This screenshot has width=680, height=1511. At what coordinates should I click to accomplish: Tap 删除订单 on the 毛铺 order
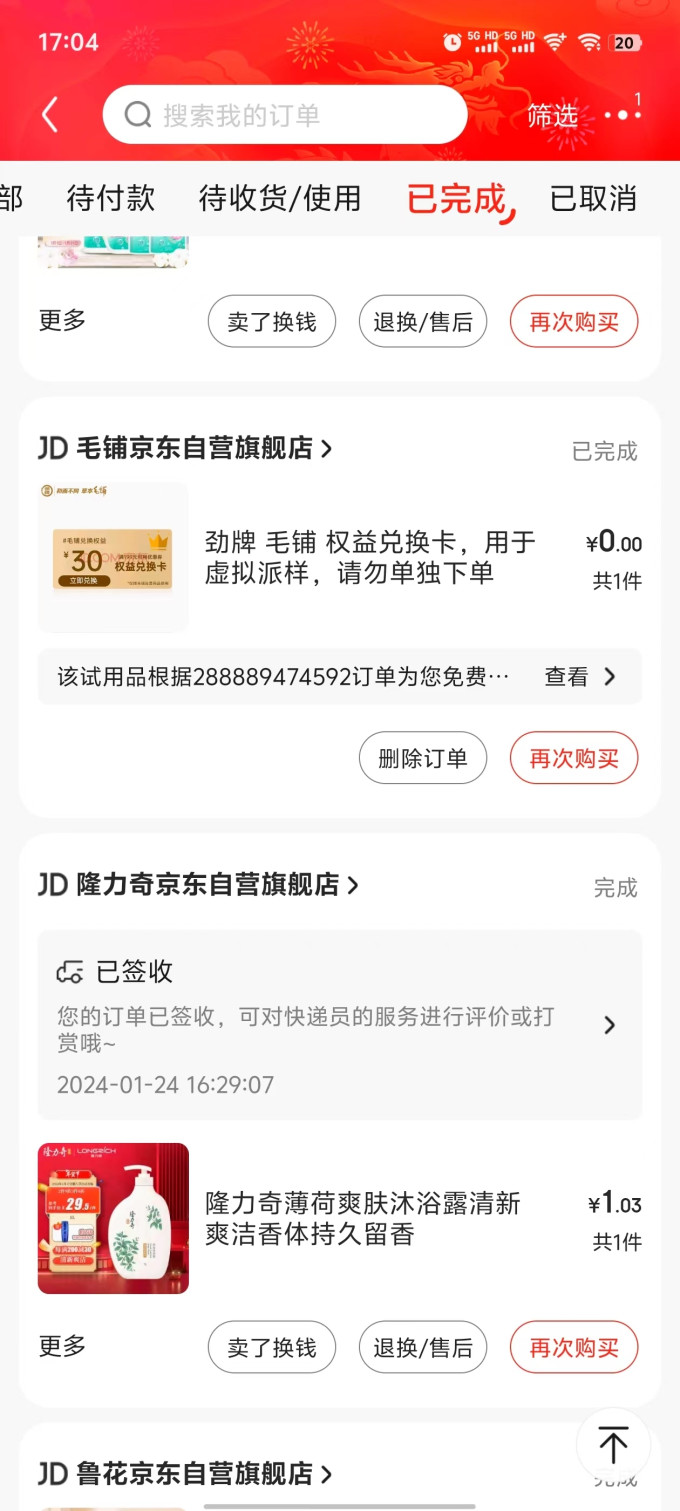[x=423, y=758]
